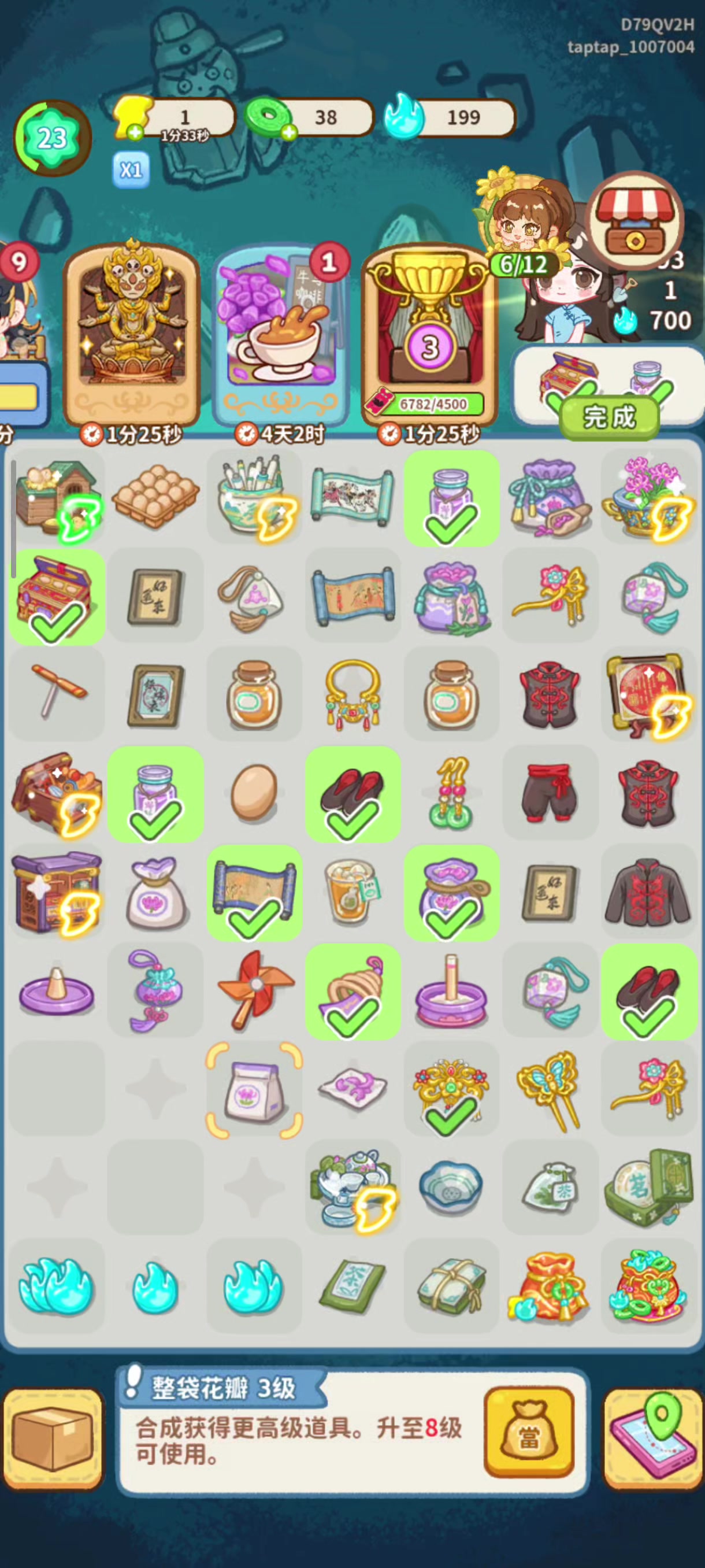The image size is (705, 1568).
Task: Select the tray of eggs item
Action: 155,497
